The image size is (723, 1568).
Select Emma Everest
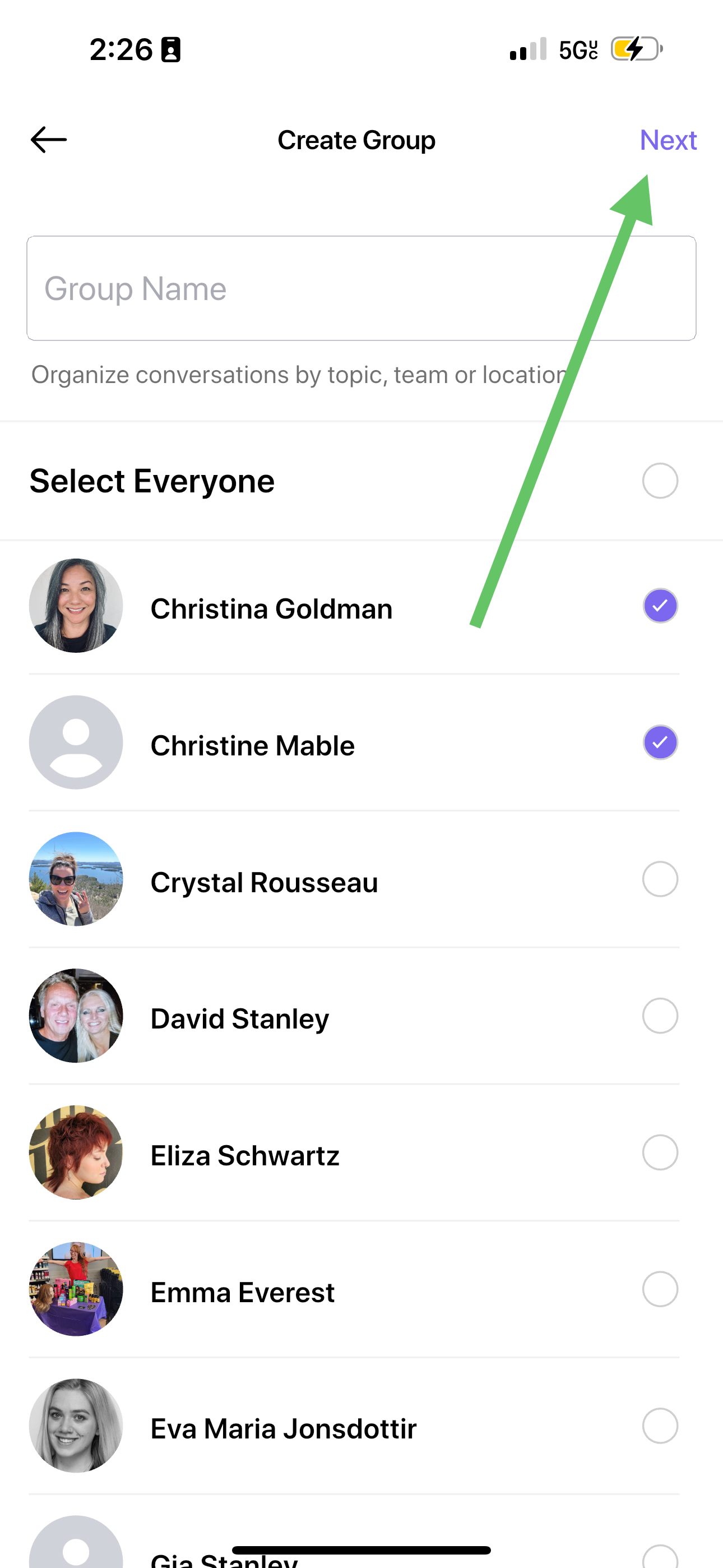660,1289
